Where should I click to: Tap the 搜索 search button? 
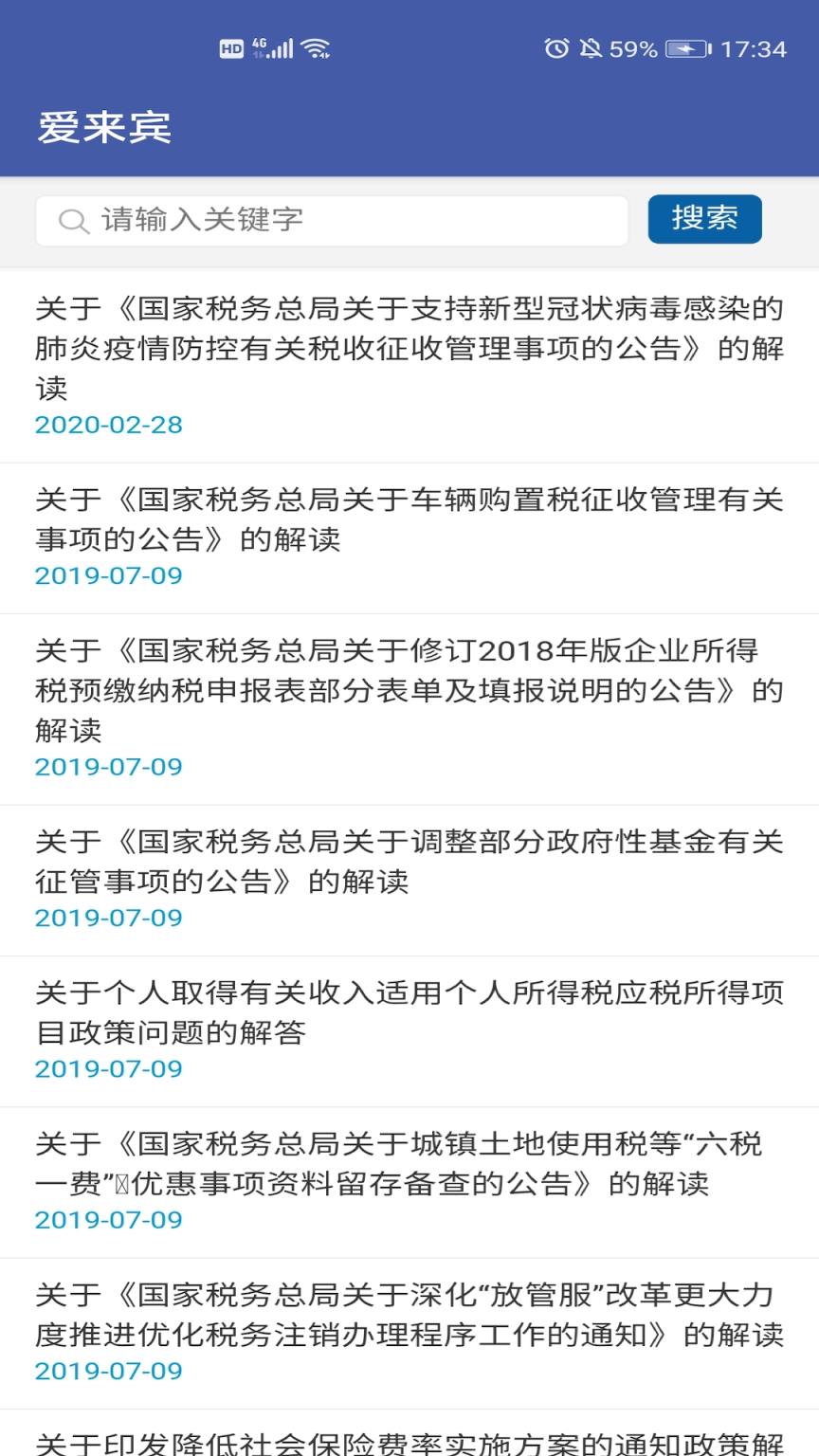(704, 218)
